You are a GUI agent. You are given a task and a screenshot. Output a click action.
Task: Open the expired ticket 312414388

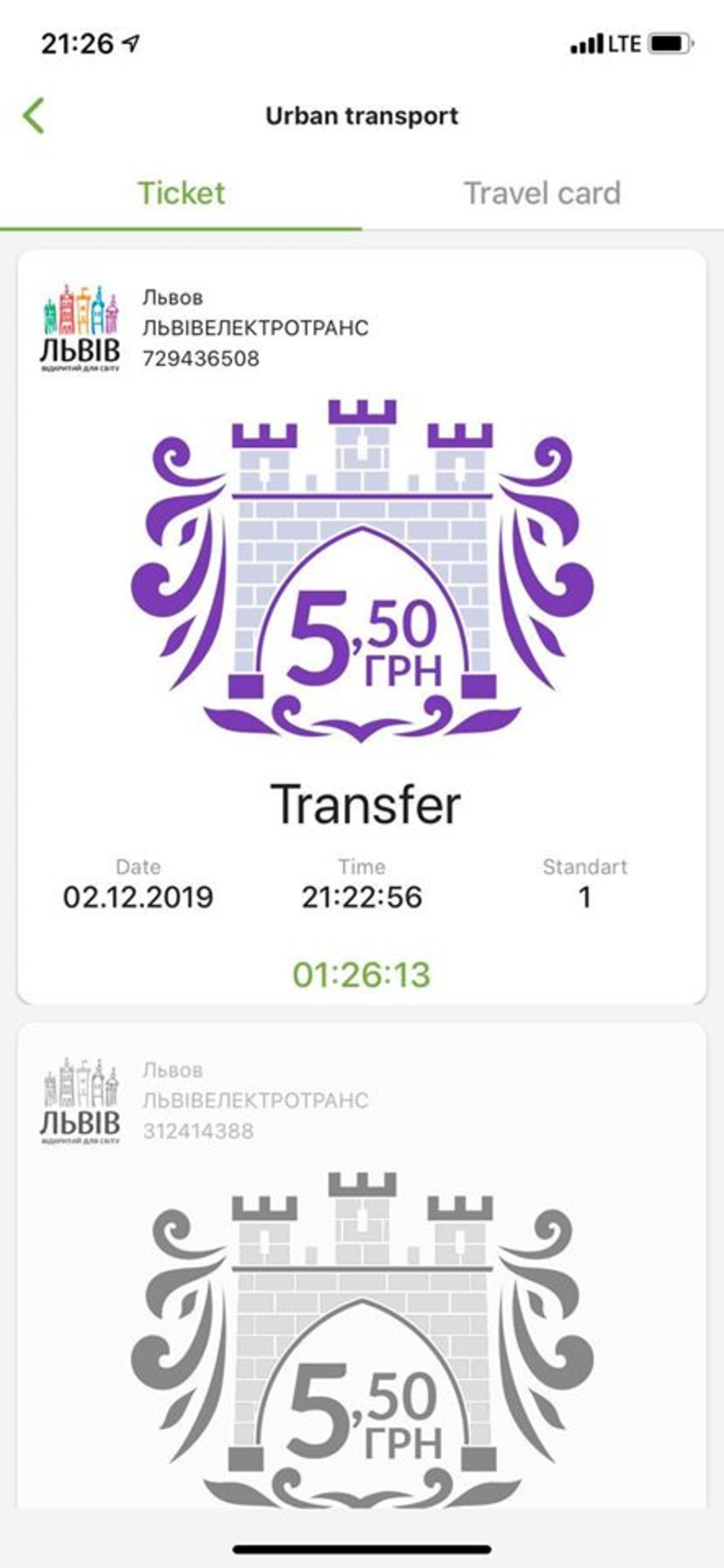tap(362, 1266)
